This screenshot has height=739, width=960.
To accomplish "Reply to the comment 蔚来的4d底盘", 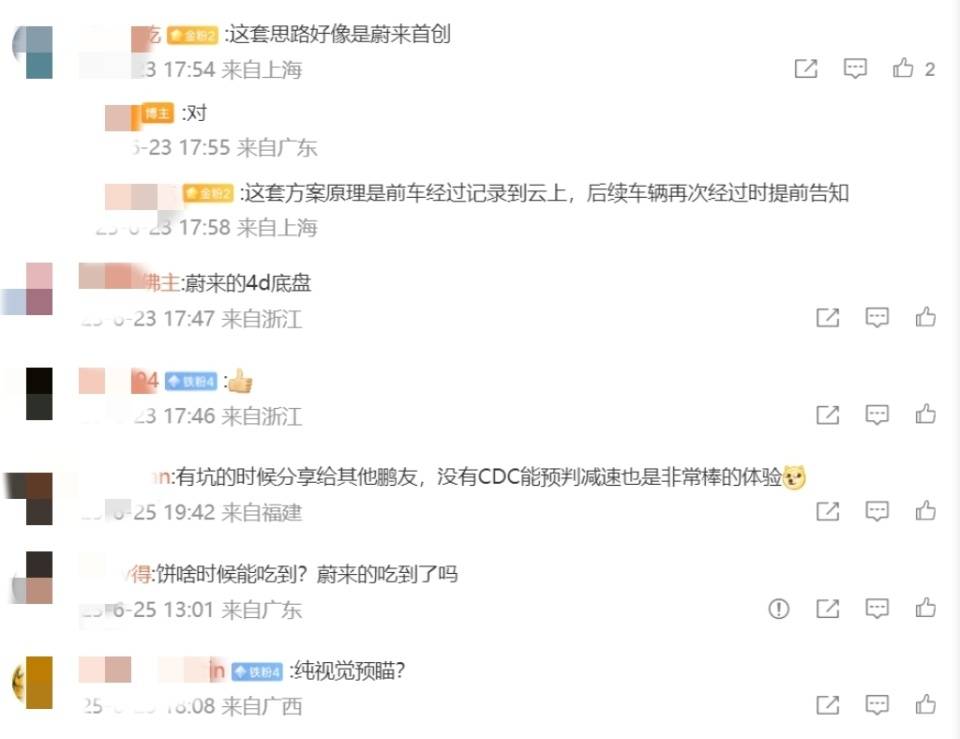I will [x=877, y=318].
